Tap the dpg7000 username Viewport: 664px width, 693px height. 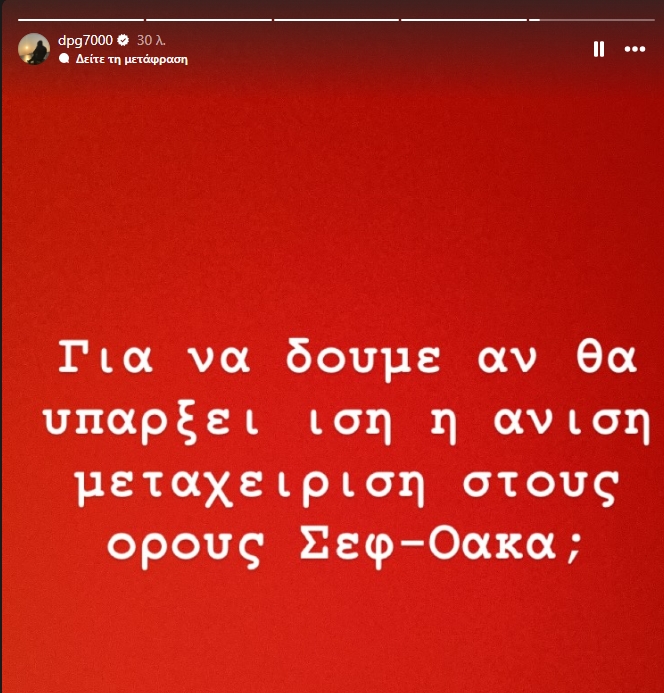(x=86, y=41)
